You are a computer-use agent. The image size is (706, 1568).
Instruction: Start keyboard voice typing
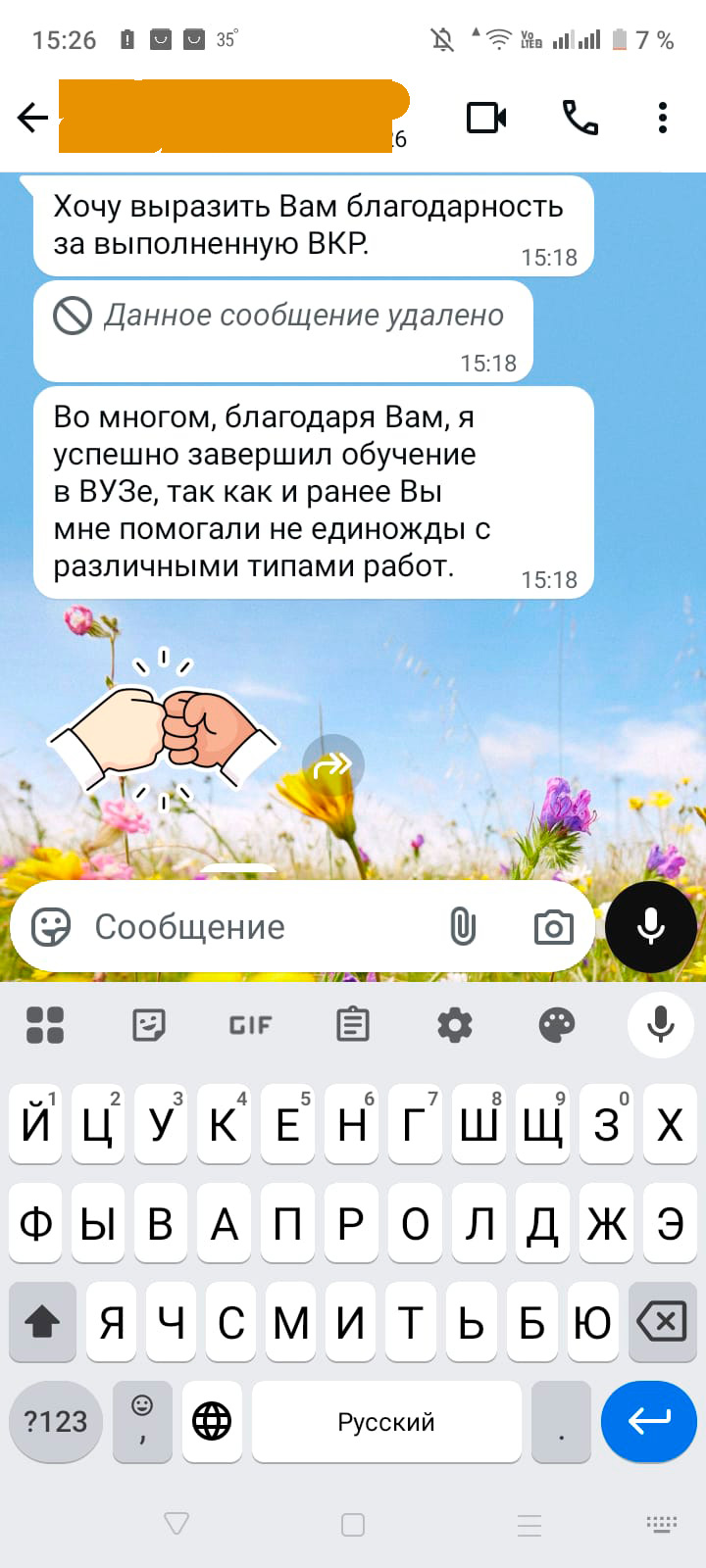pos(661,1024)
